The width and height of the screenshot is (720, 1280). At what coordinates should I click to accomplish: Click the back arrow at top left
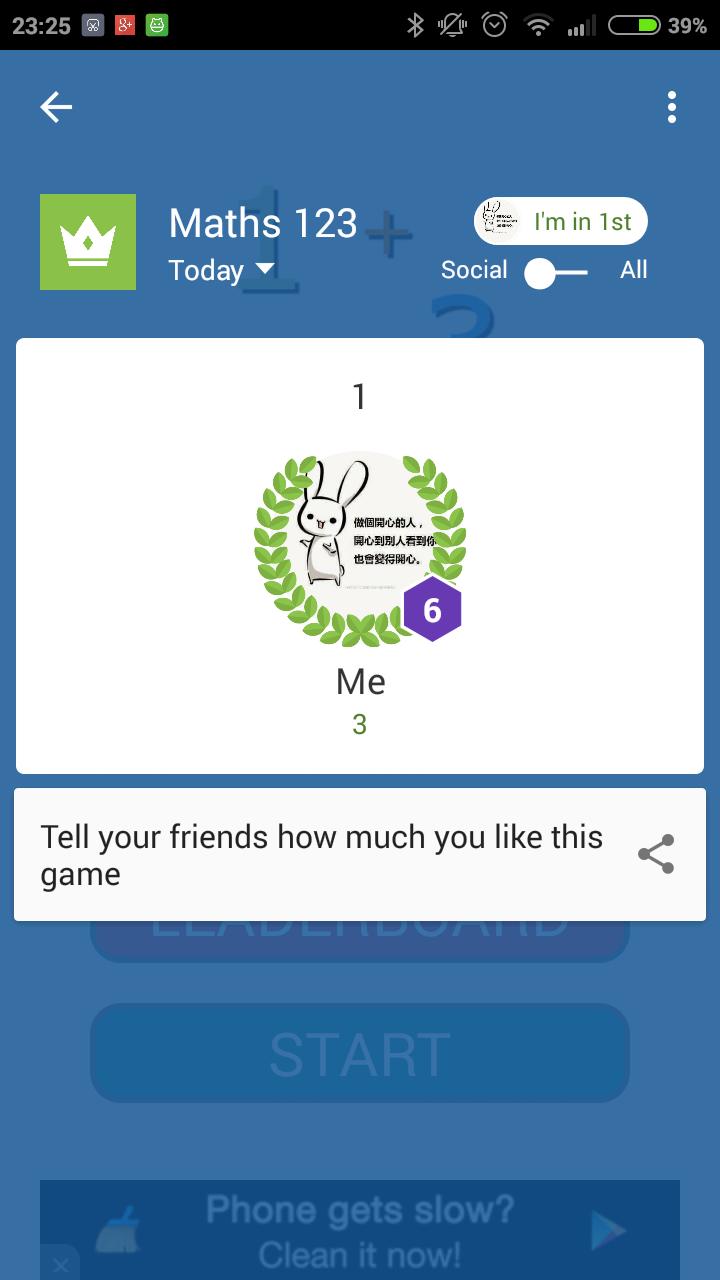point(55,106)
